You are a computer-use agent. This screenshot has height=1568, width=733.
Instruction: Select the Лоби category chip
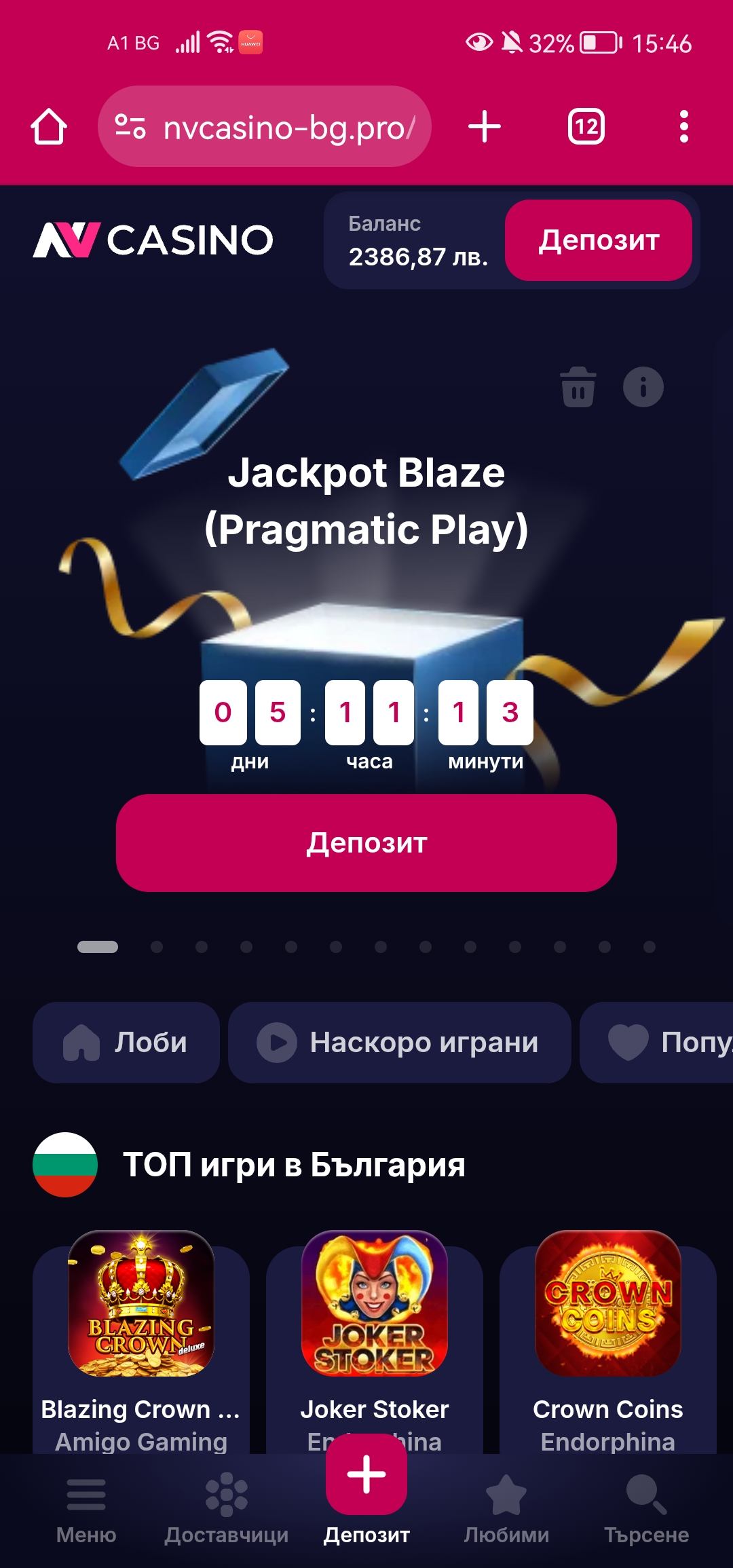pyautogui.click(x=126, y=1043)
